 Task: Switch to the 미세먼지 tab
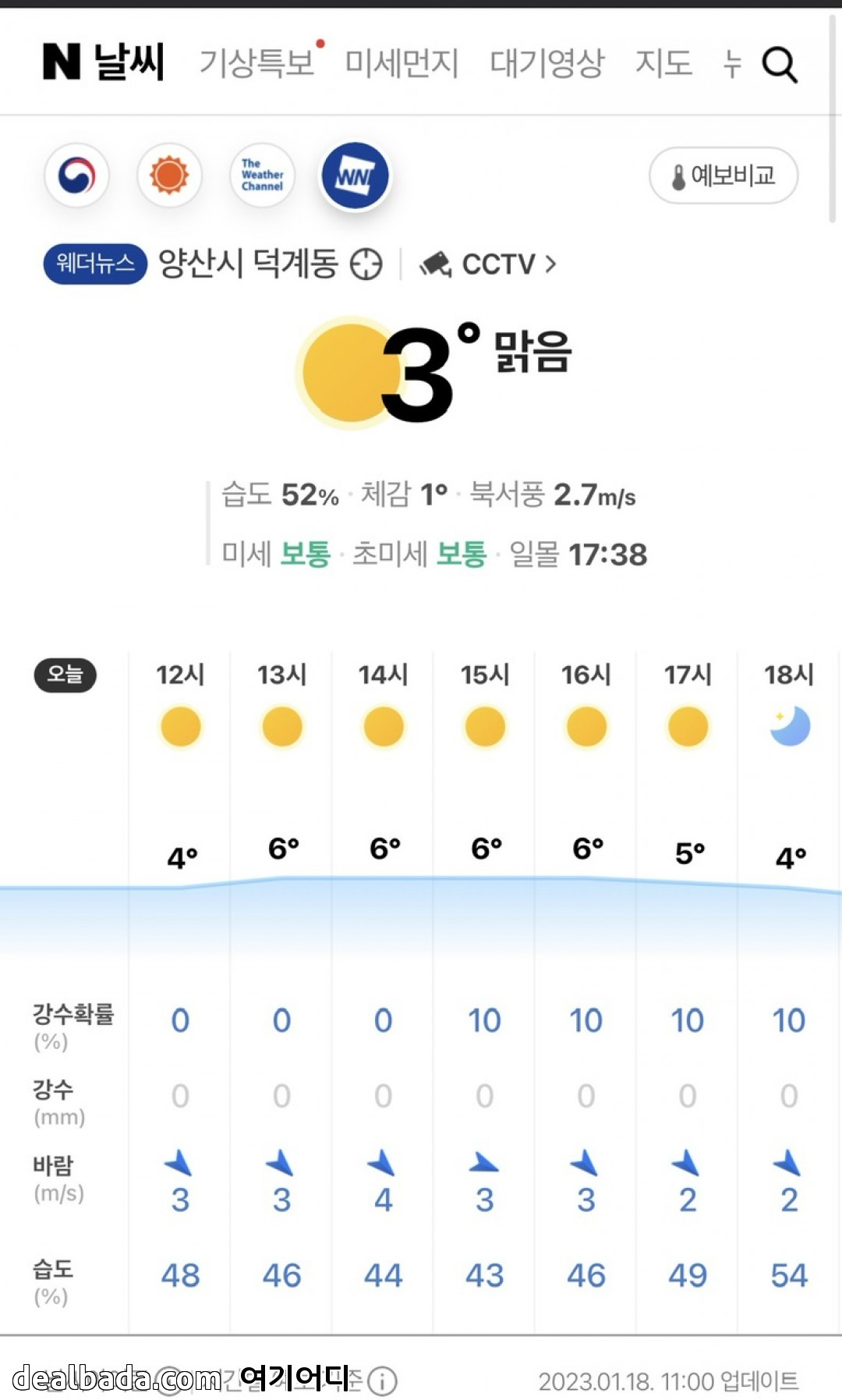point(402,62)
